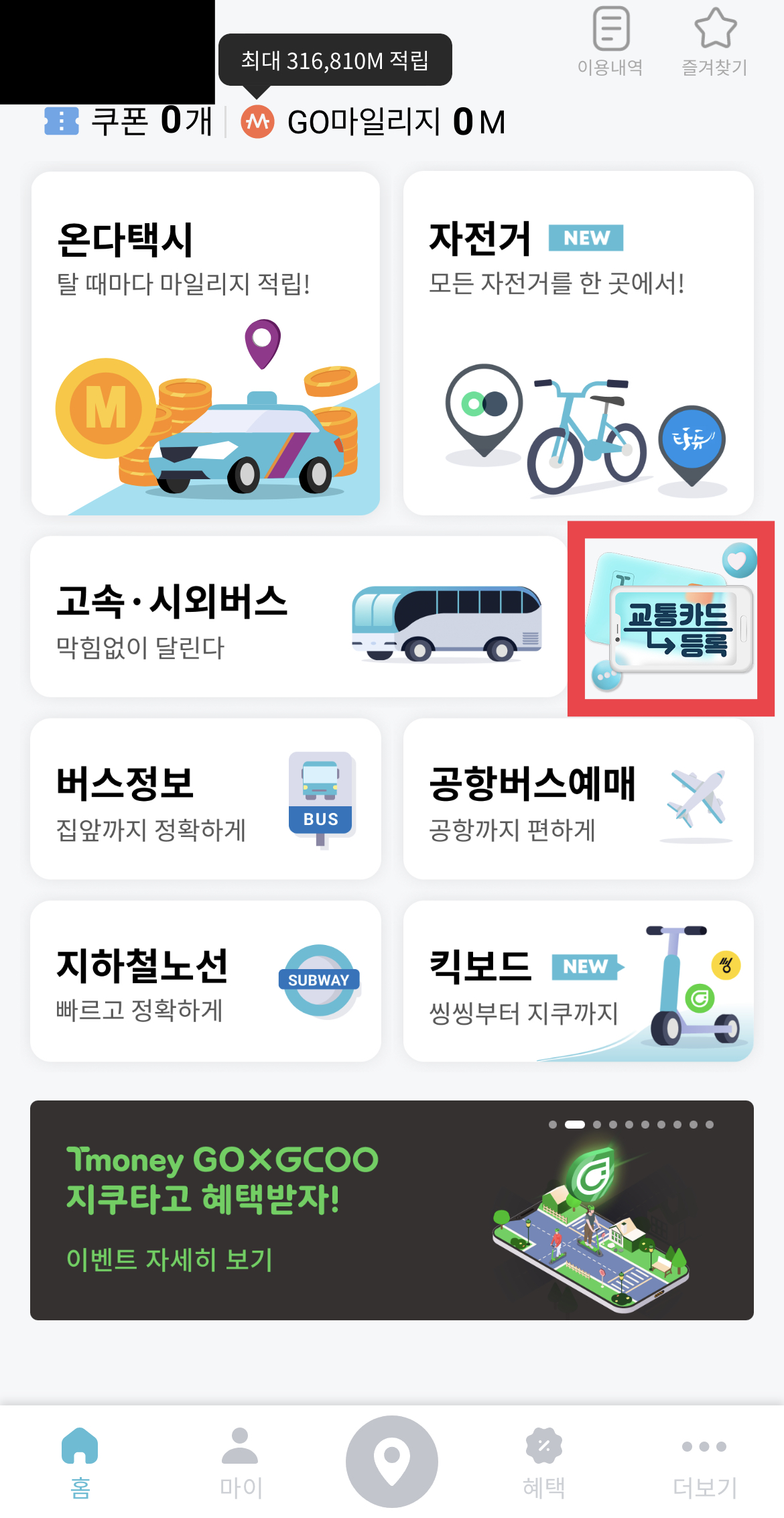This screenshot has height=1518, width=784.
Task: Open the BUS stop icon in 버스정보 card
Action: (320, 798)
